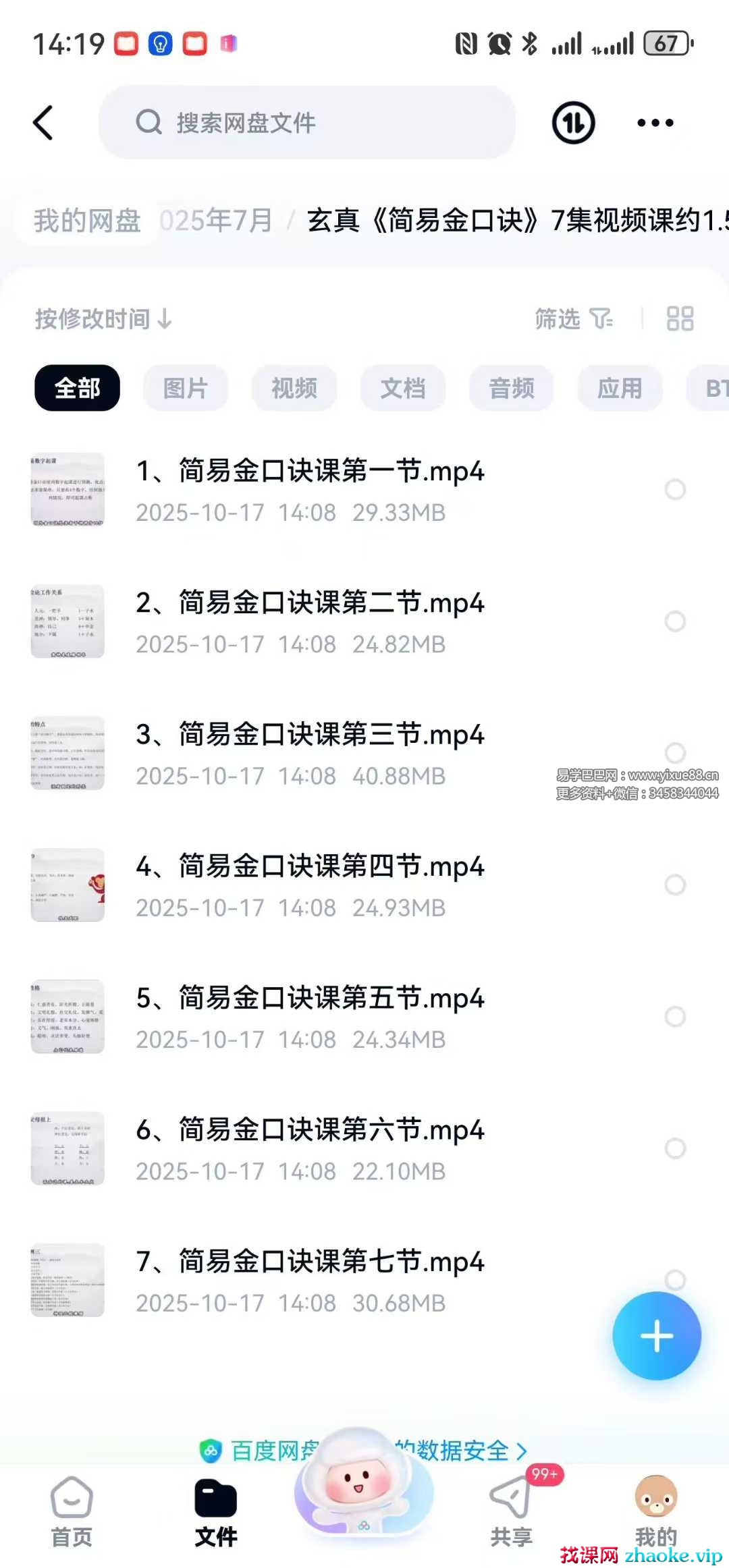Tick the circle beside 第五节.mp4
This screenshot has height=1568, width=729.
point(675,1017)
